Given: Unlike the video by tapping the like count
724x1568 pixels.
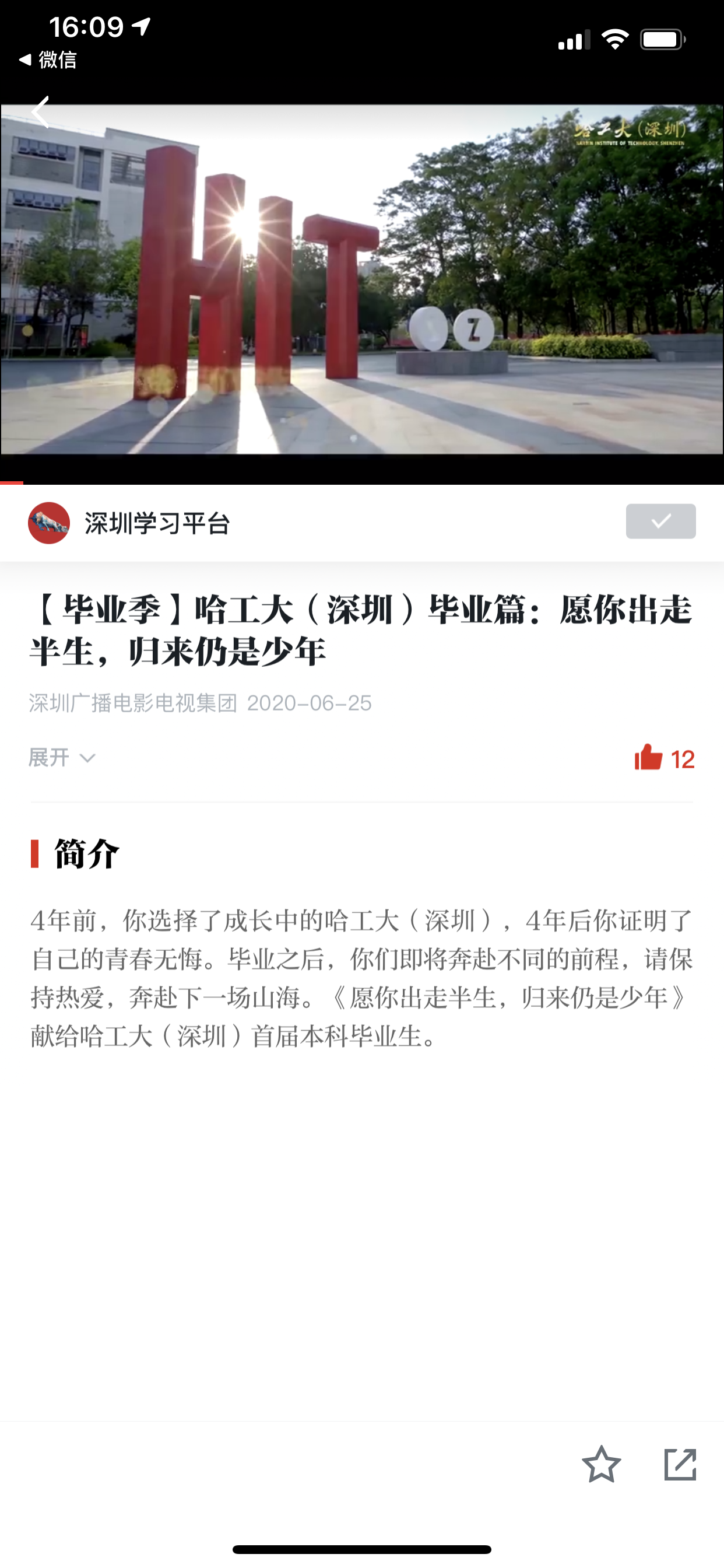Looking at the screenshot, I should pyautogui.click(x=682, y=759).
